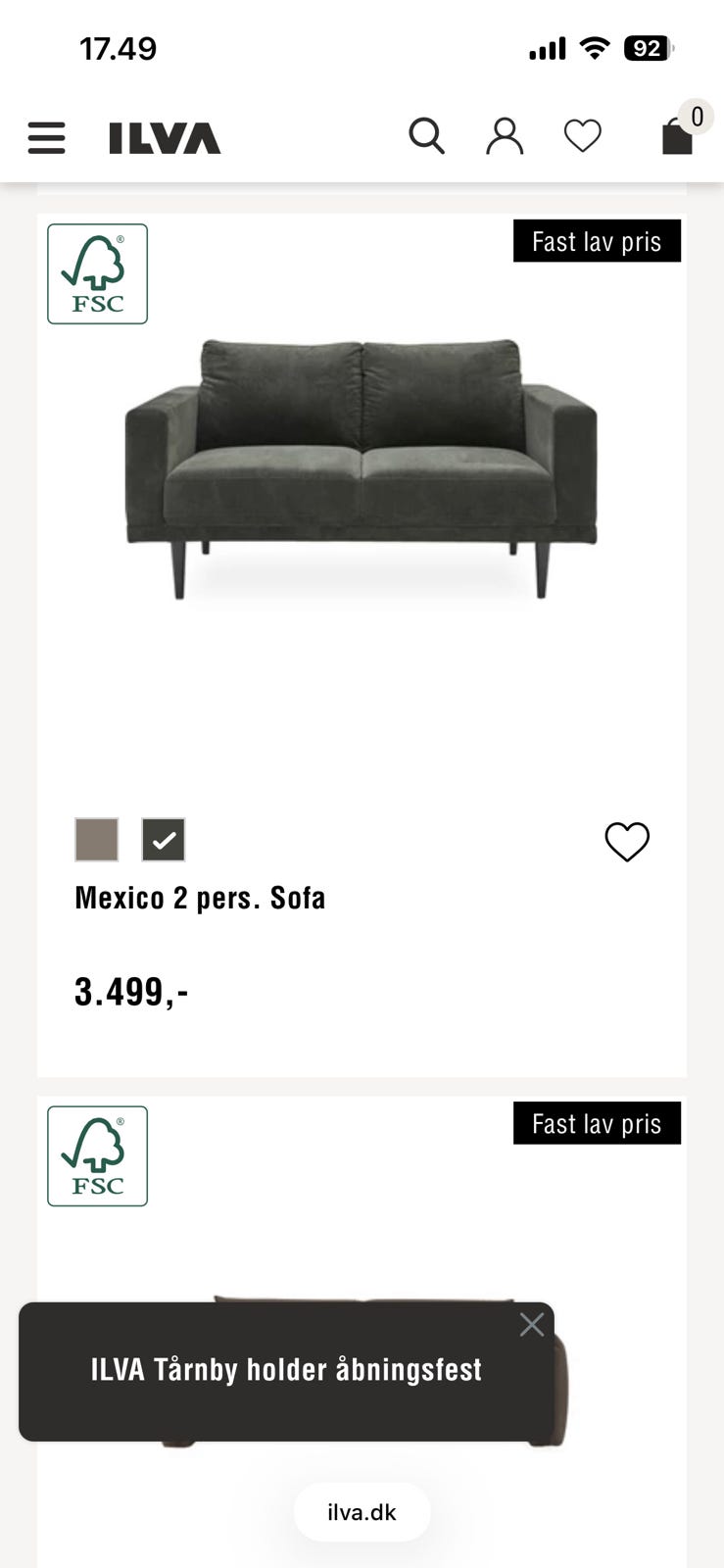Tap the ilva.dk address pill

tap(362, 1512)
